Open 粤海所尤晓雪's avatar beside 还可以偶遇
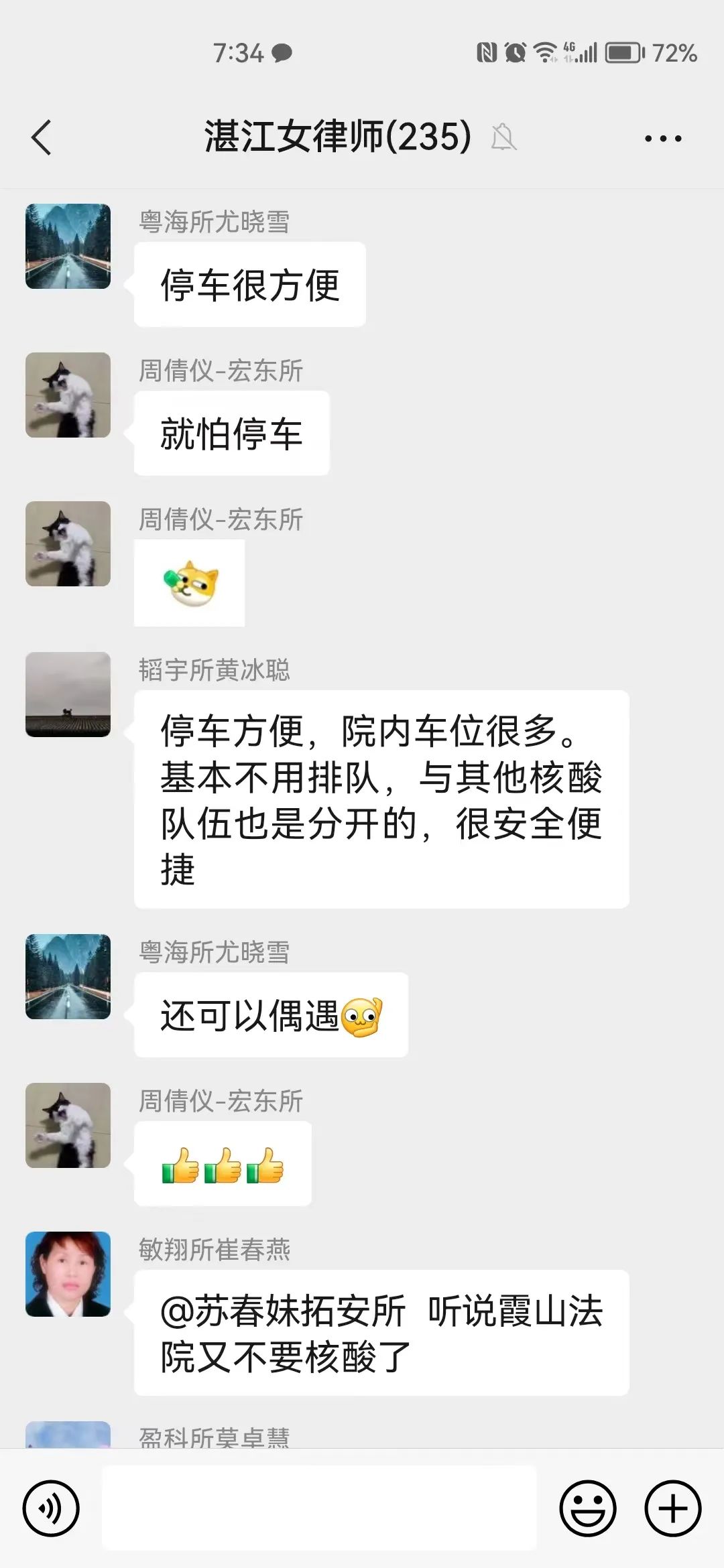 [68, 977]
